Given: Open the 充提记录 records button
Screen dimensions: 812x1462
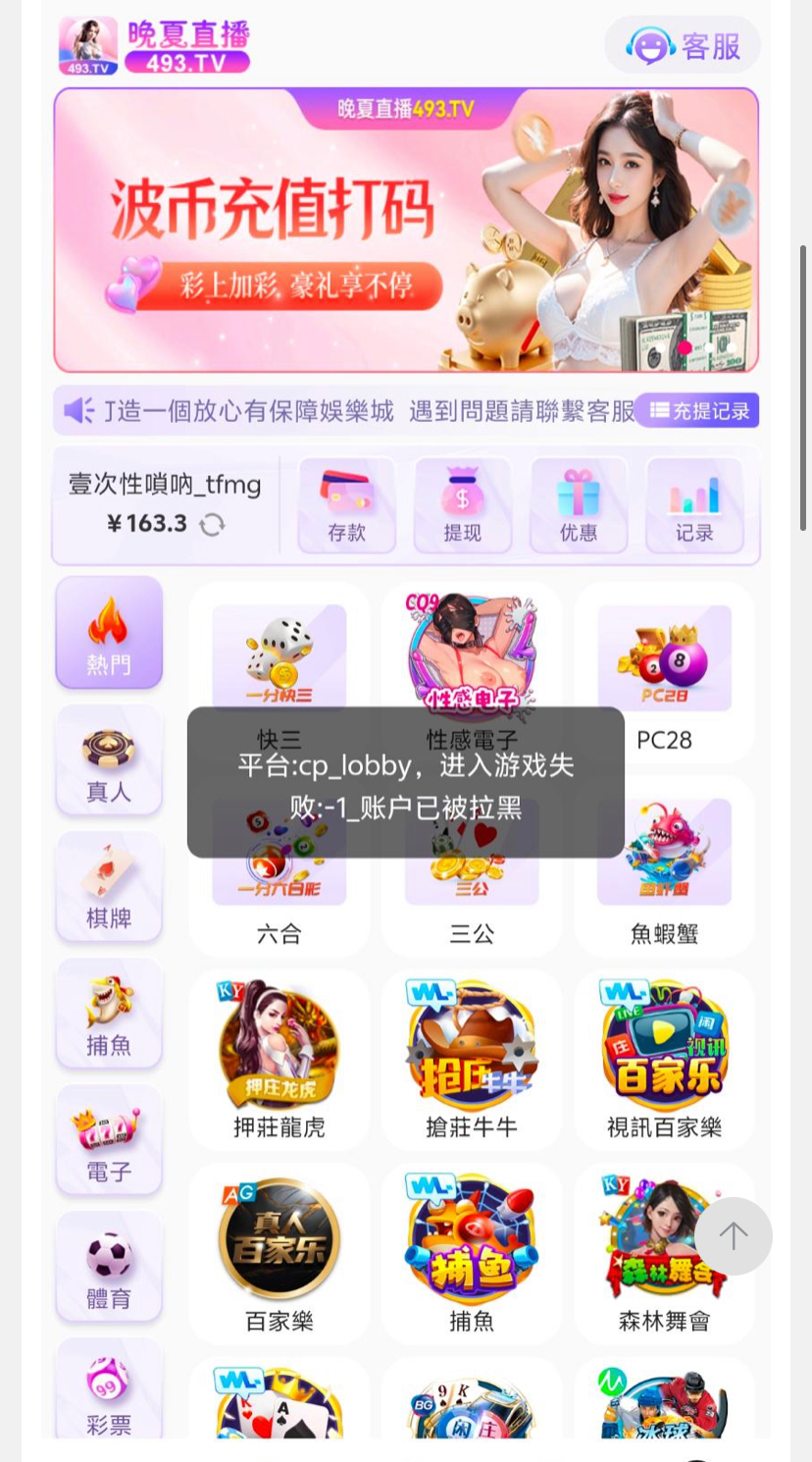Looking at the screenshot, I should click(x=697, y=411).
